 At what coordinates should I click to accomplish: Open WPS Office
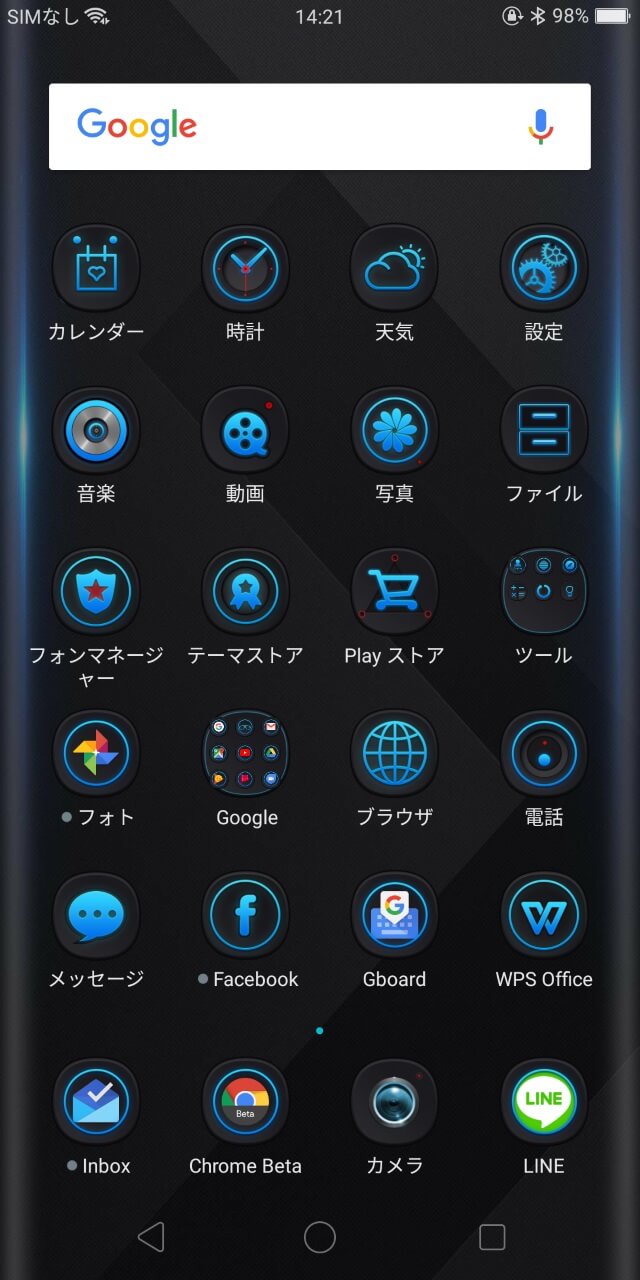point(544,916)
